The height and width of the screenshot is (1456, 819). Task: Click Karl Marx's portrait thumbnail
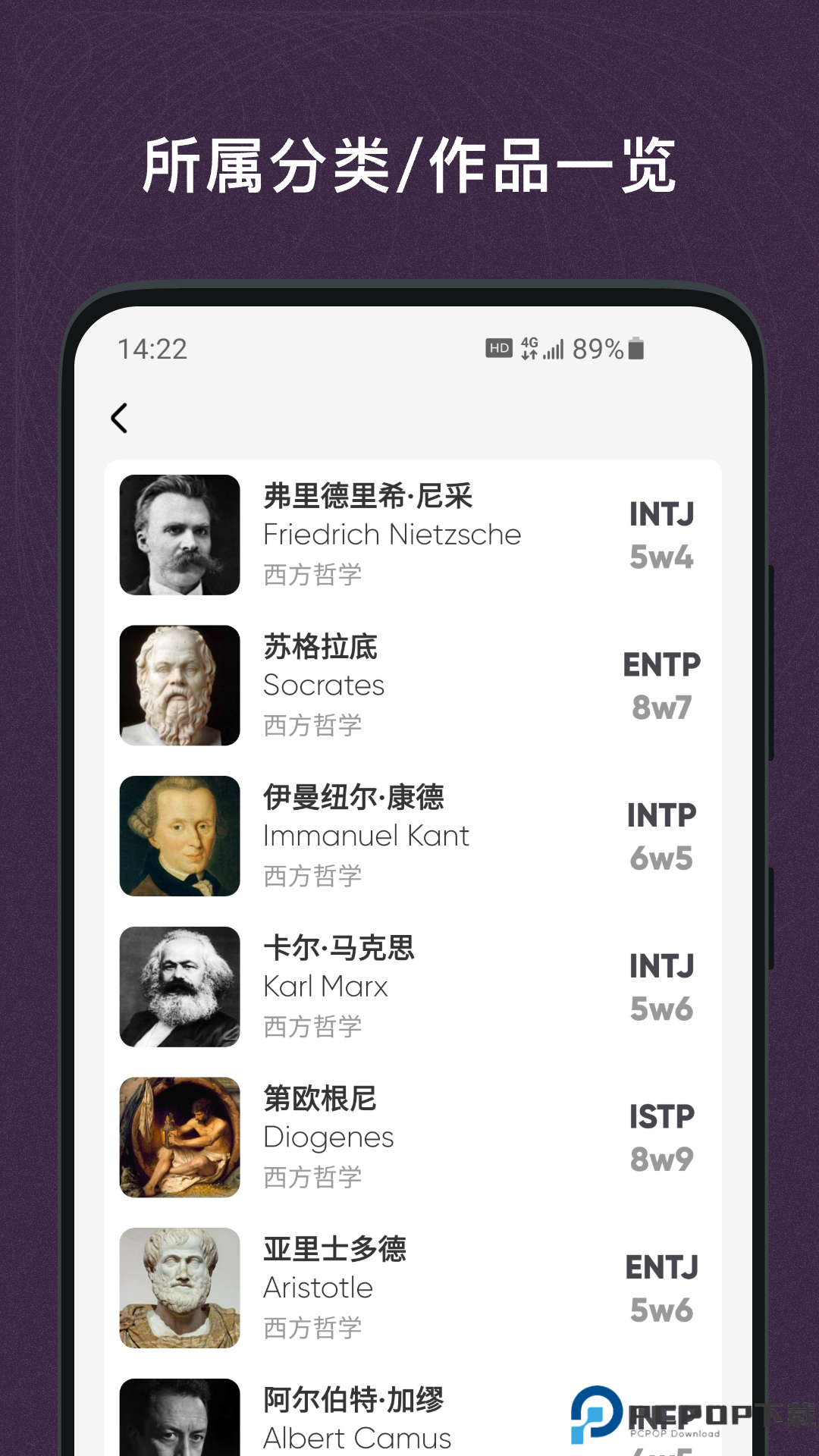pos(179,988)
